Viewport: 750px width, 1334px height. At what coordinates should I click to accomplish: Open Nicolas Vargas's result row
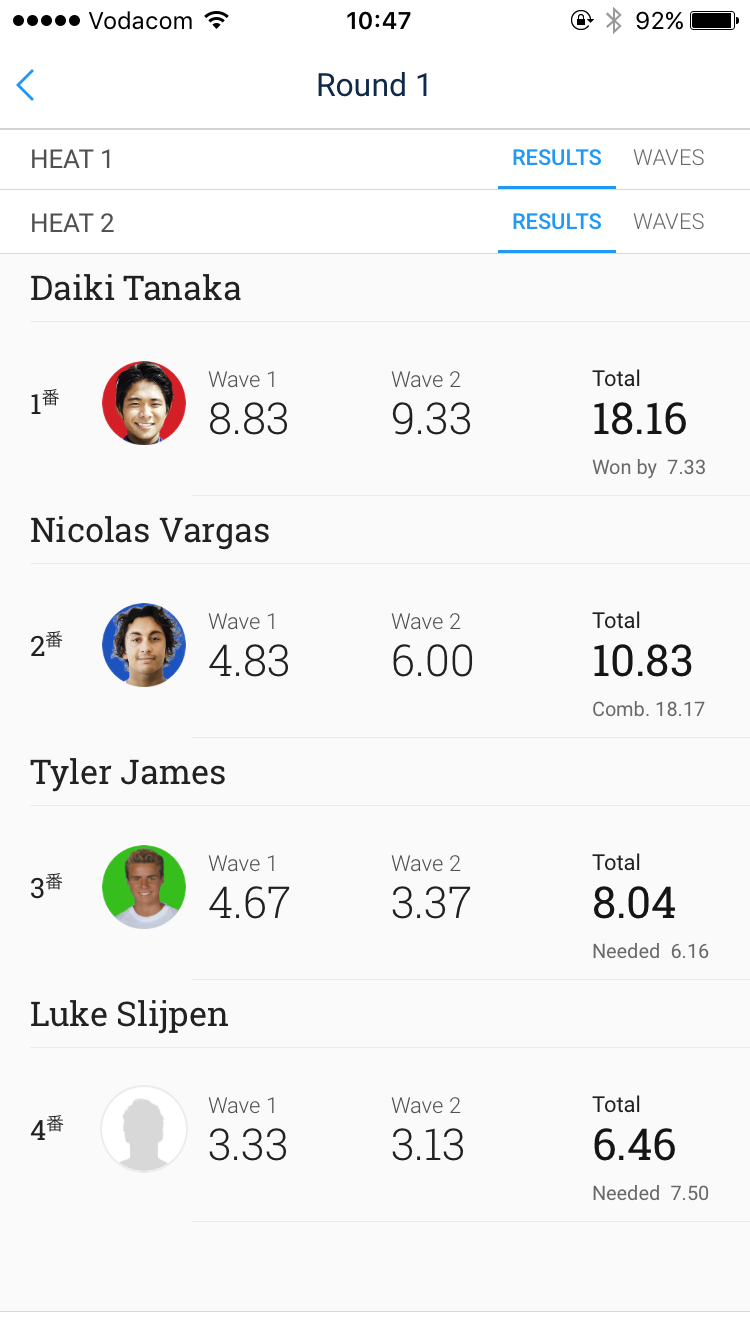pyautogui.click(x=375, y=651)
